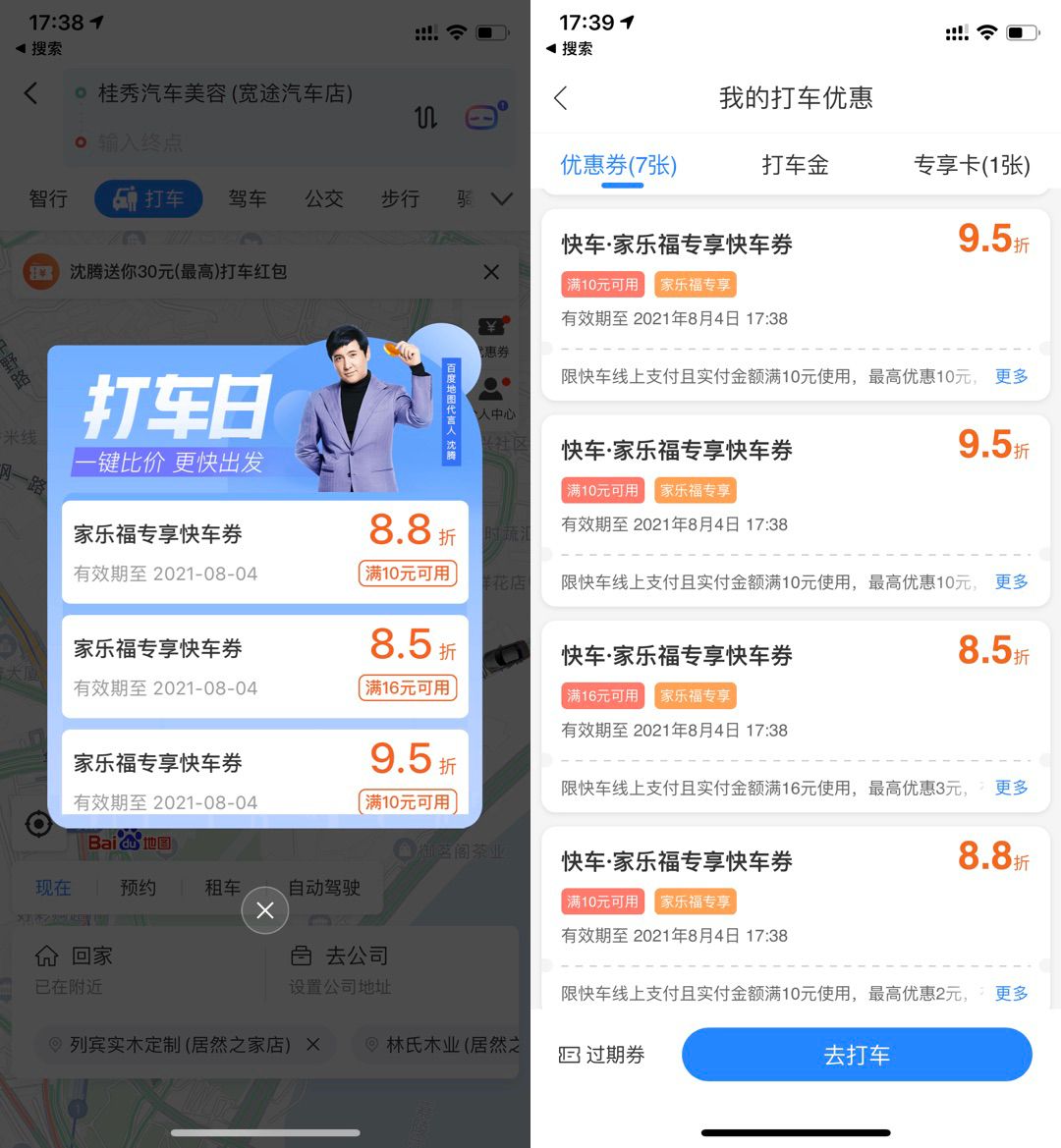Tap the locate-me crosshair icon
Screen dimensions: 1061x1148
[37, 825]
